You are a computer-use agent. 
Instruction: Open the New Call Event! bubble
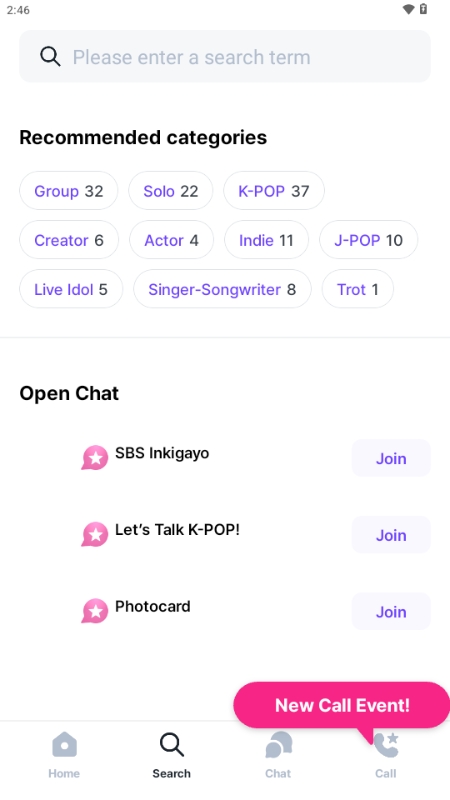tap(342, 705)
